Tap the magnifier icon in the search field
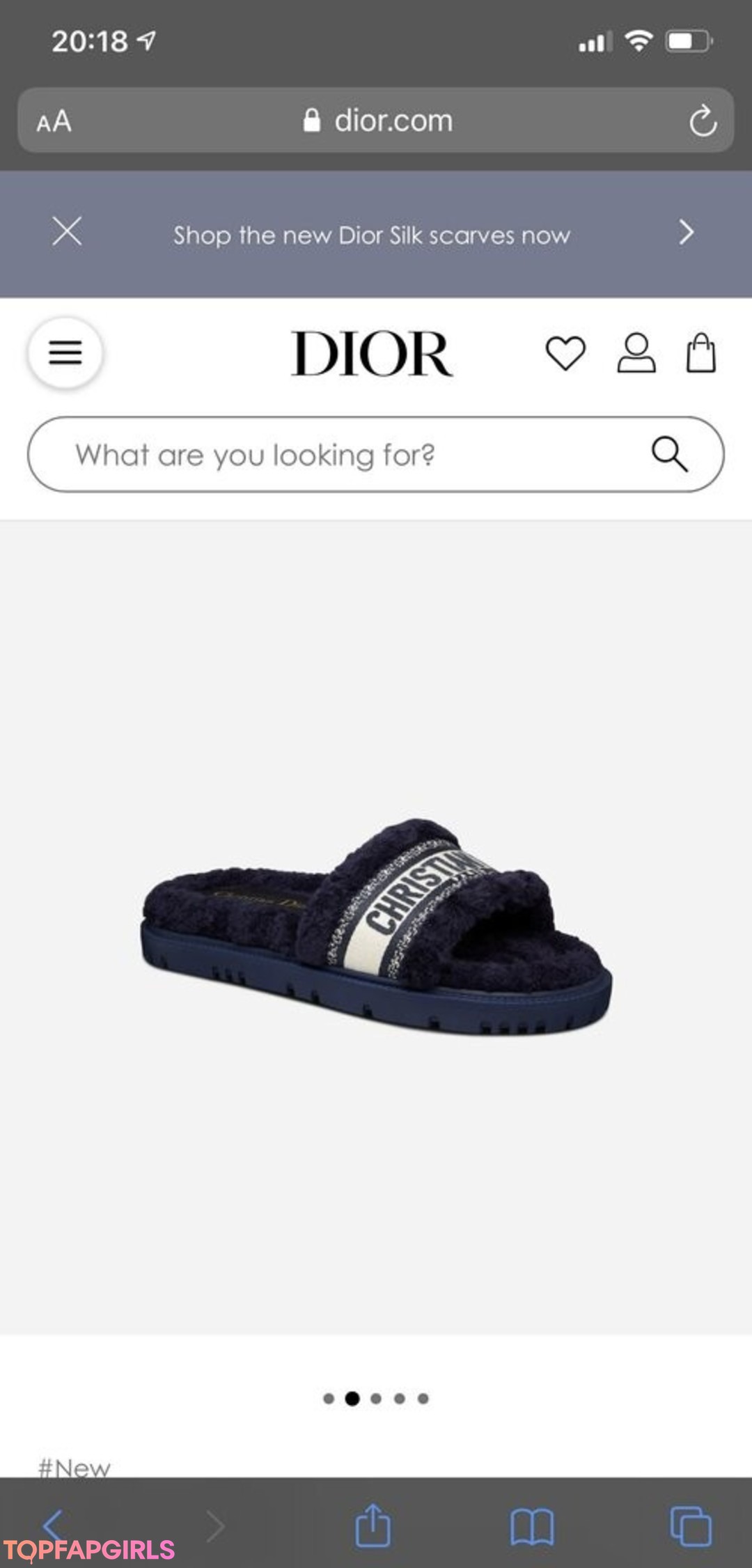752x1568 pixels. 669,455
